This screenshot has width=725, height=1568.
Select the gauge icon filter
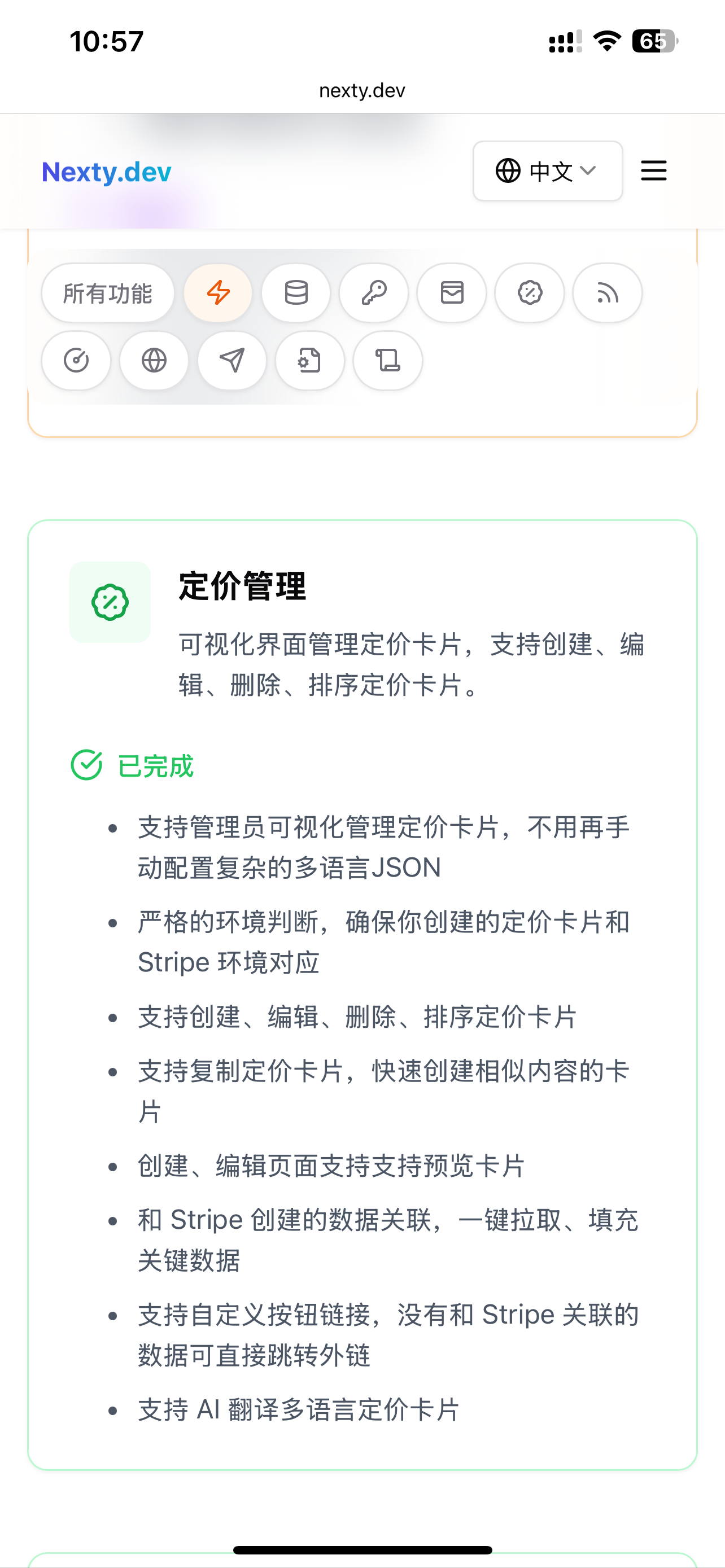click(x=76, y=361)
